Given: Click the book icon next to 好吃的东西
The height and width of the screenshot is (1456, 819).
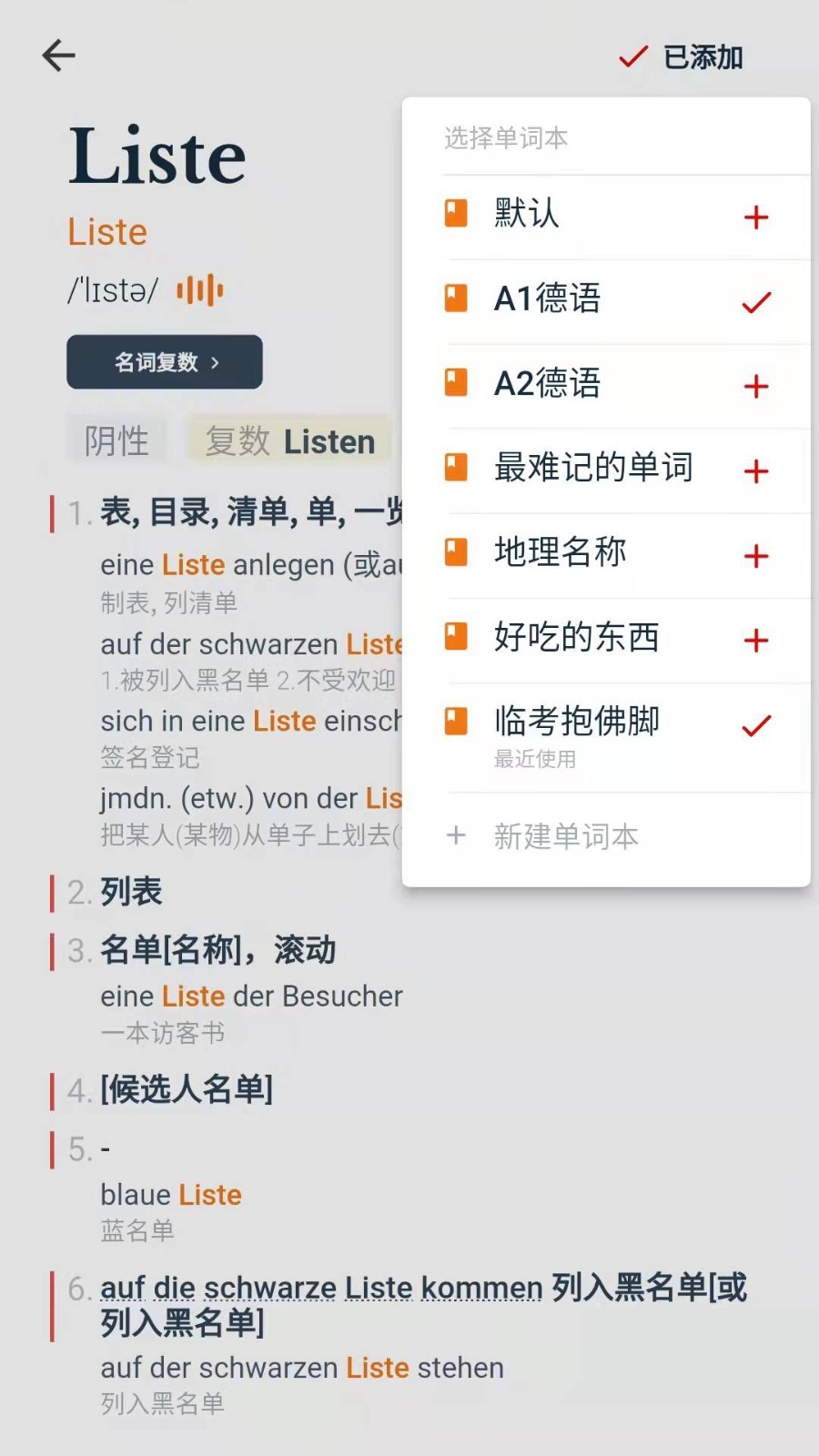Looking at the screenshot, I should click(x=456, y=638).
